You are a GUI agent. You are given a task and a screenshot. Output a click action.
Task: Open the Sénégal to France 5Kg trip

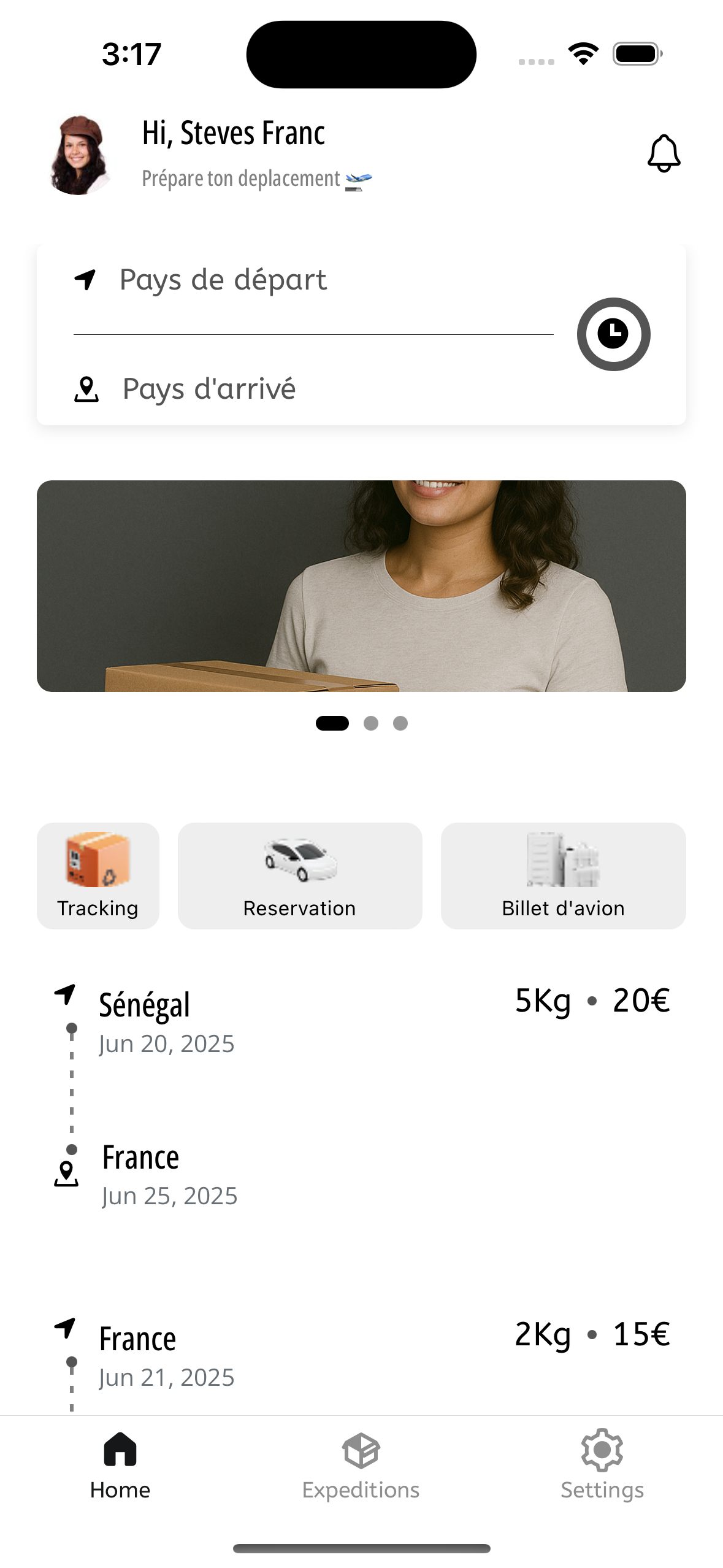tap(361, 1092)
